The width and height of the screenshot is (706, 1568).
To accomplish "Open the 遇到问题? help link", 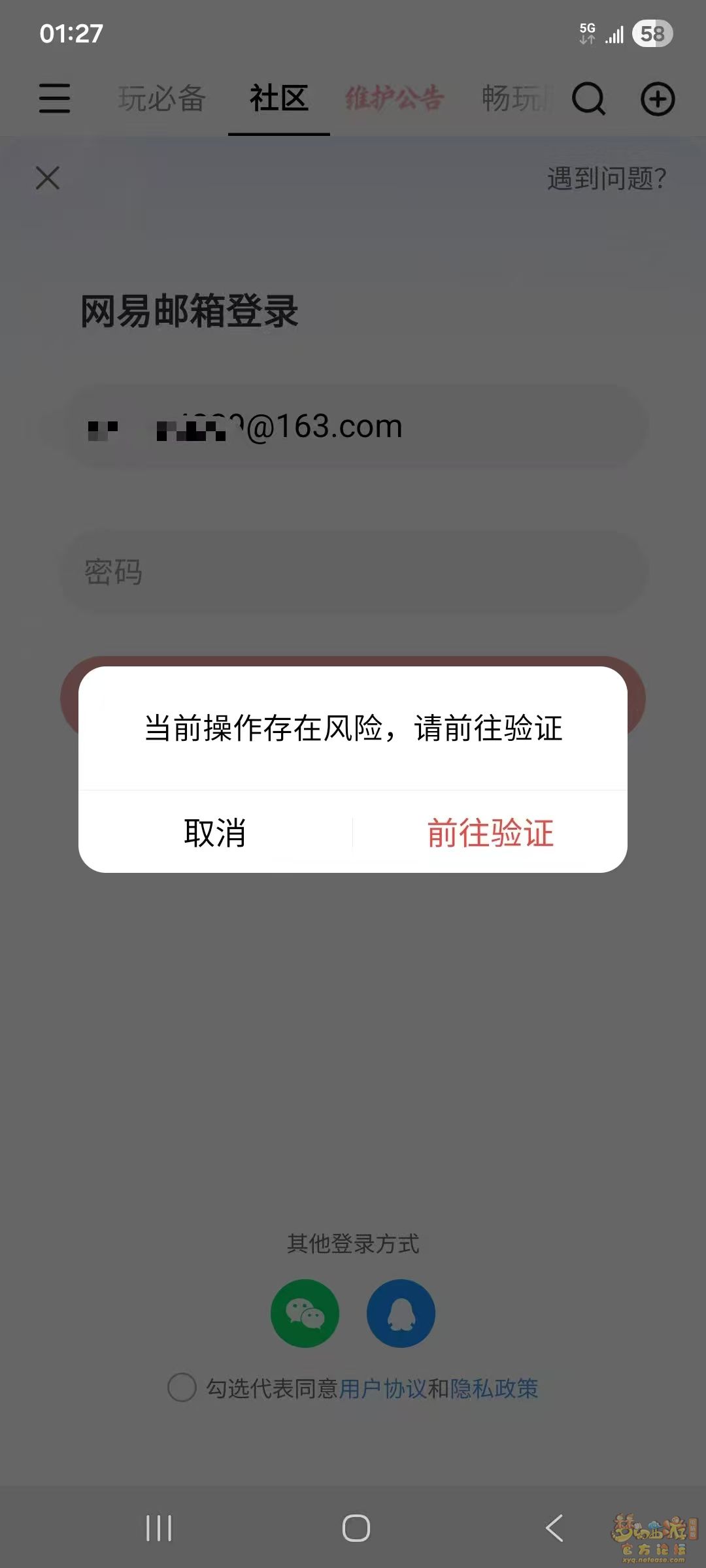I will [606, 178].
